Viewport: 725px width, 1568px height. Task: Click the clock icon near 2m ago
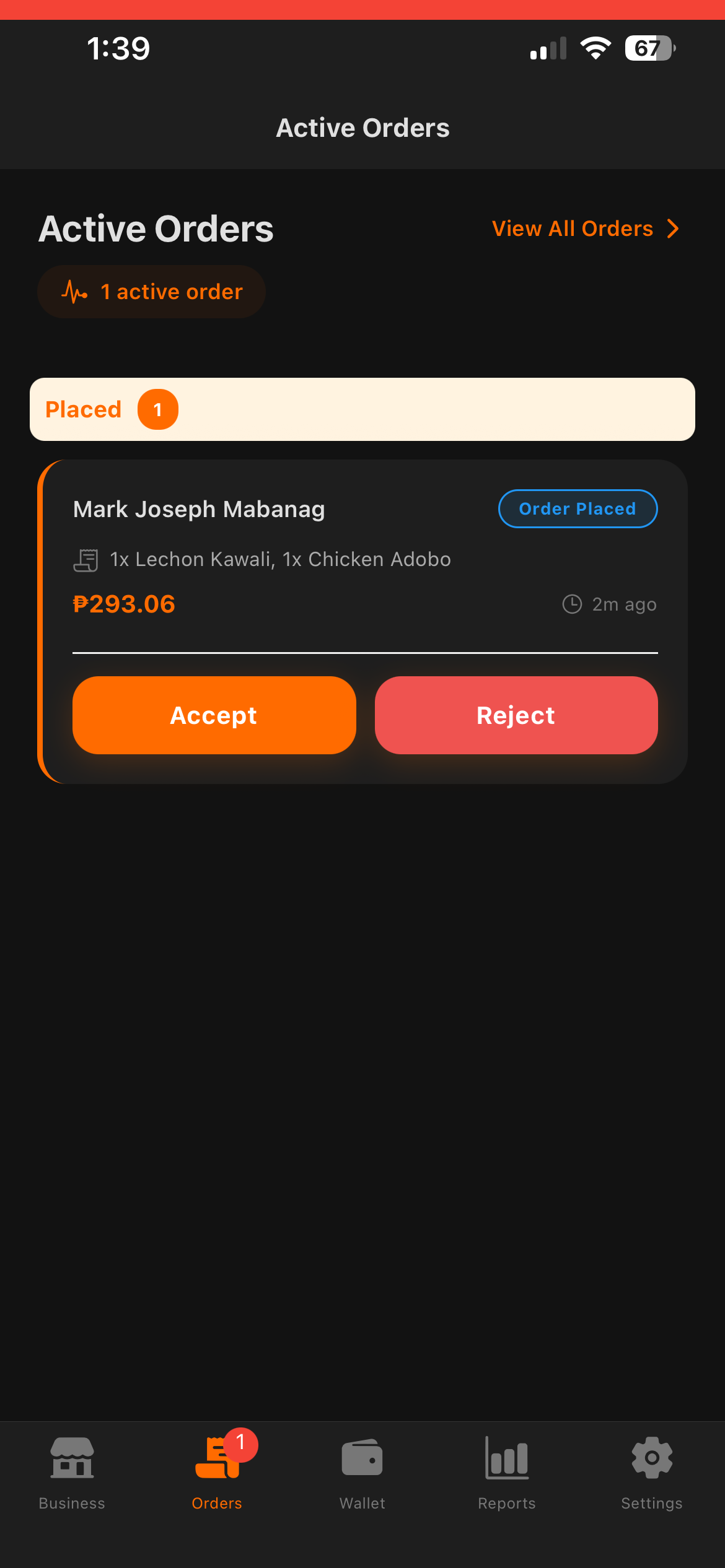pos(572,604)
